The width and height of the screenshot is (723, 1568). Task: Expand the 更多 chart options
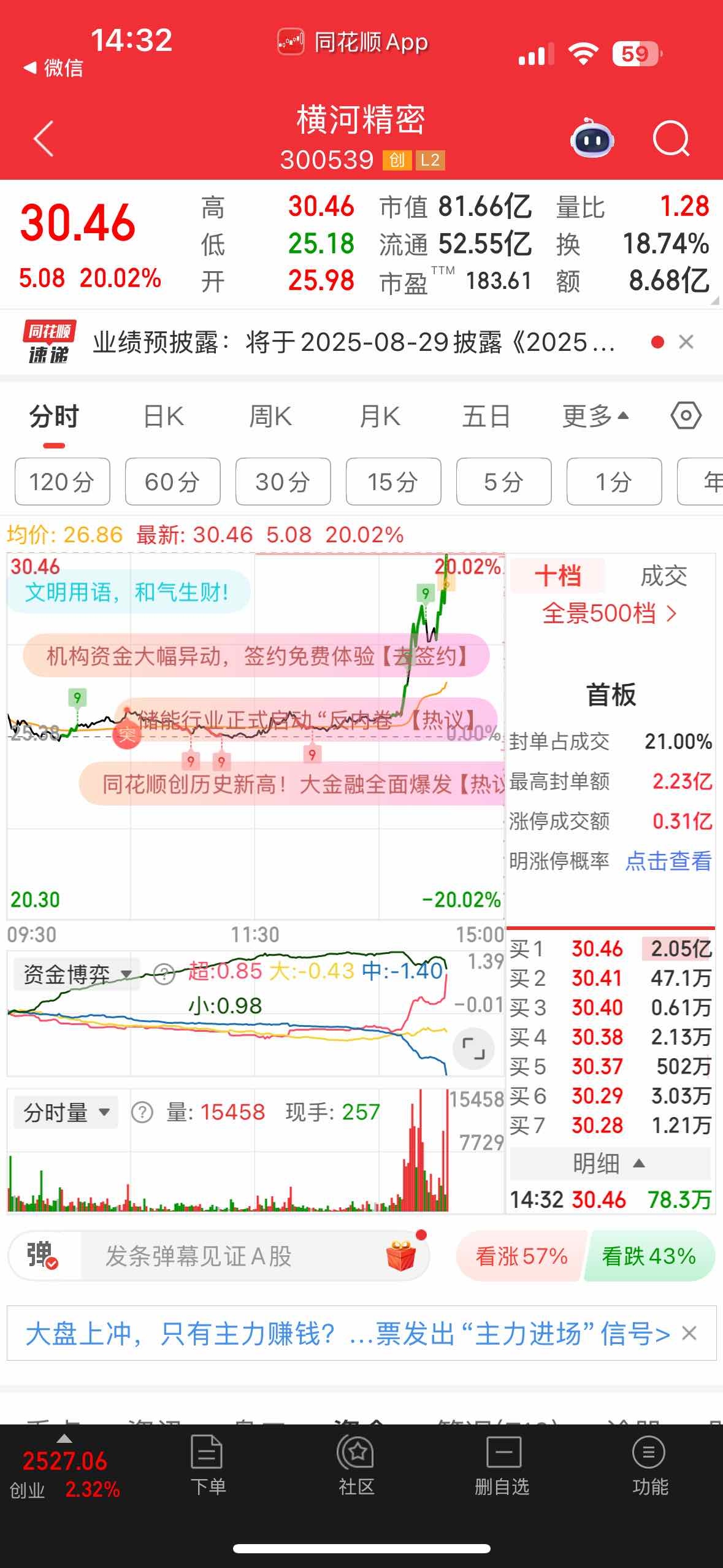click(x=595, y=417)
